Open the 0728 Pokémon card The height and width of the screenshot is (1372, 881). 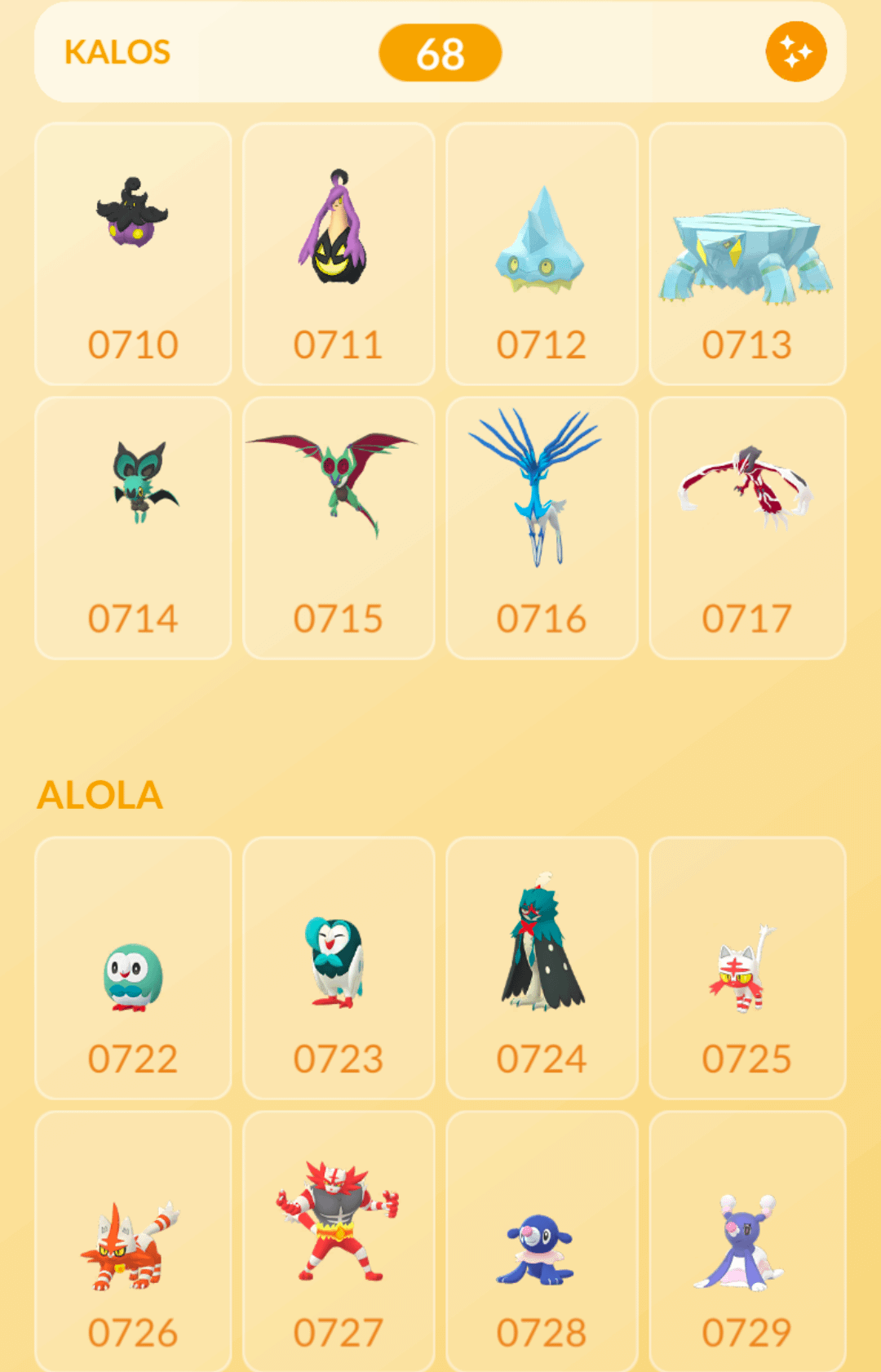(x=542, y=1242)
